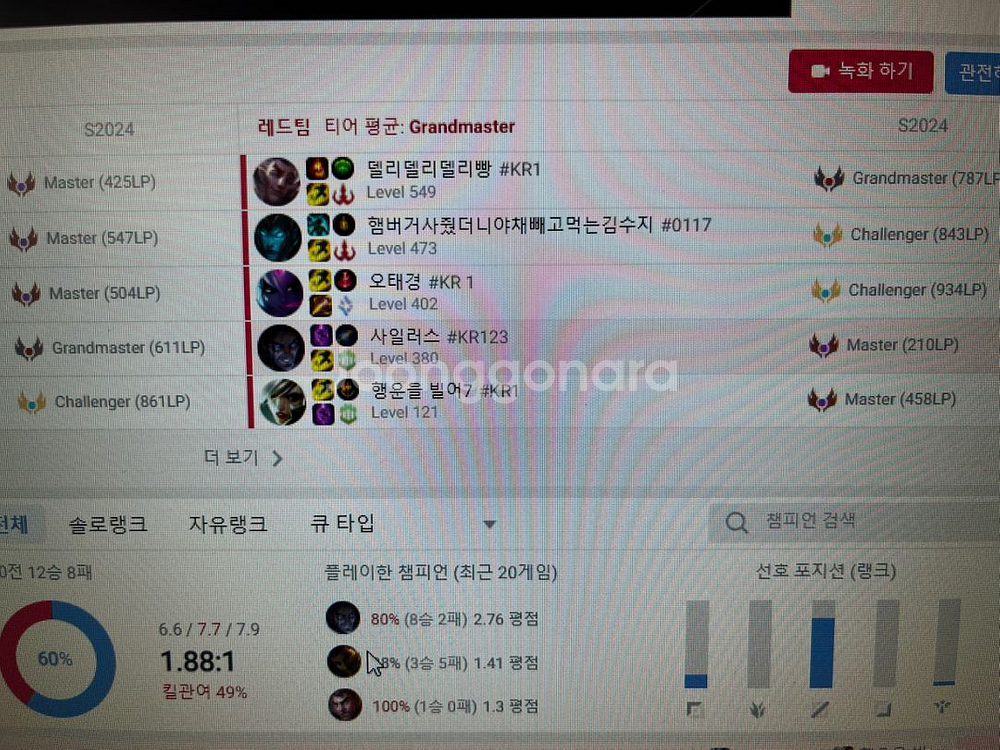
Task: Open profile of 오태경 #KR 1
Action: (421, 282)
